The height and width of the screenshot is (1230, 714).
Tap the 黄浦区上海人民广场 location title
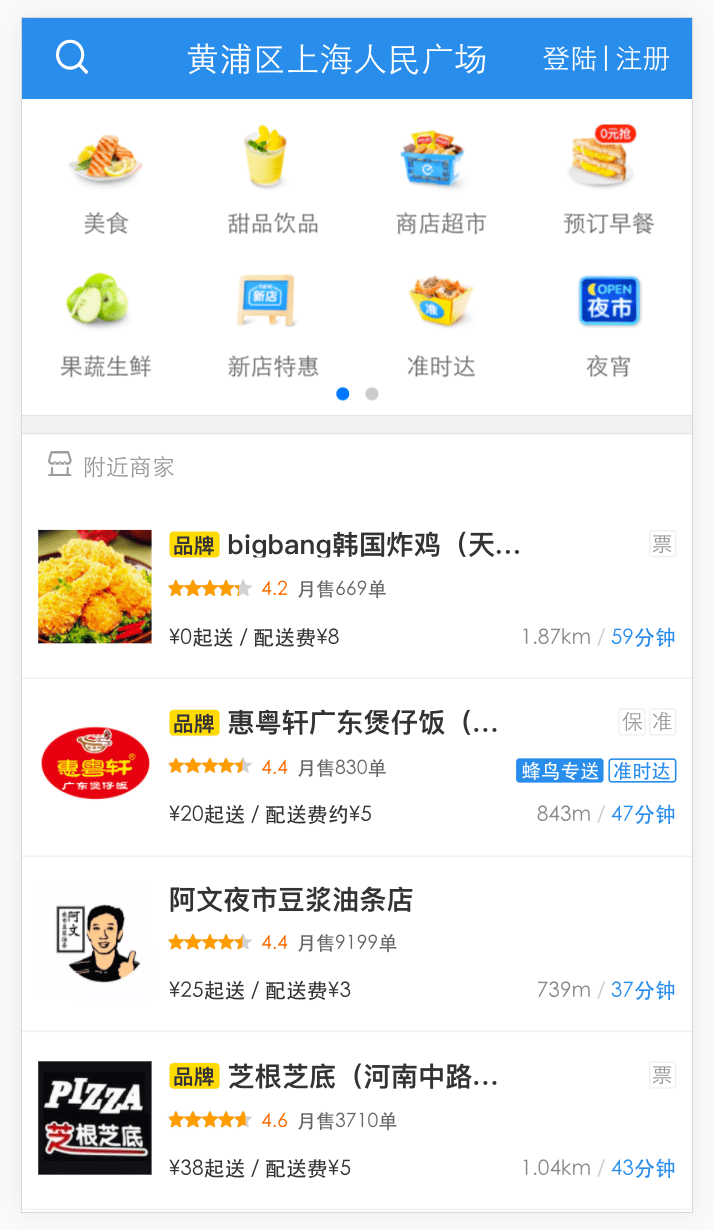337,59
